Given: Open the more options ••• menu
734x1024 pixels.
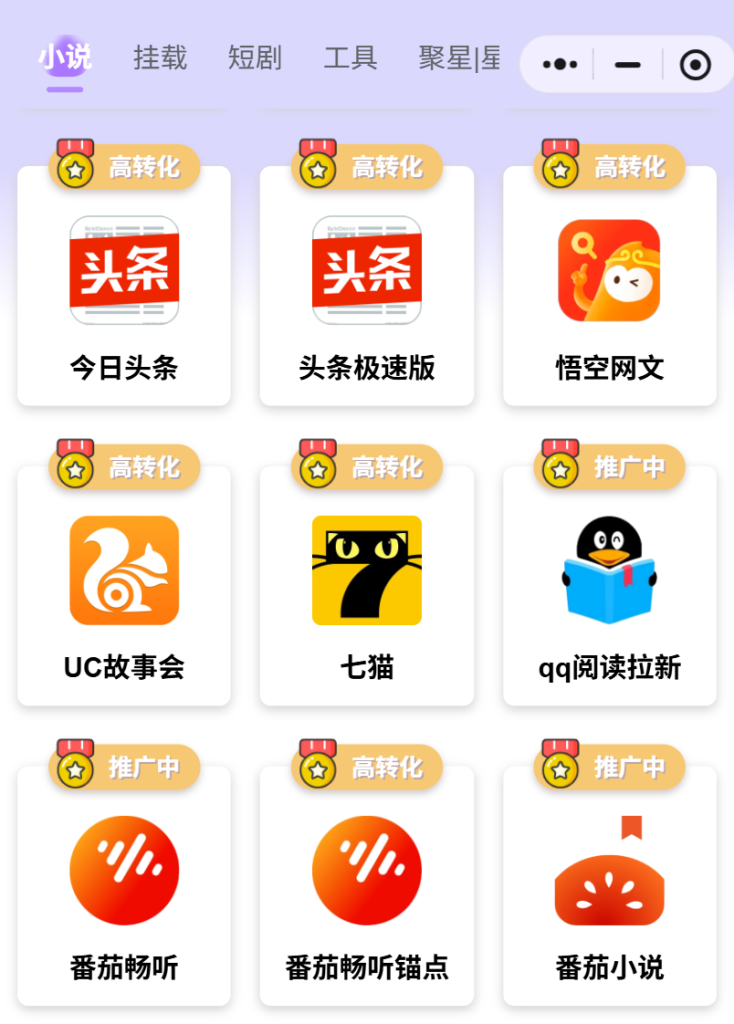Looking at the screenshot, I should pos(559,63).
